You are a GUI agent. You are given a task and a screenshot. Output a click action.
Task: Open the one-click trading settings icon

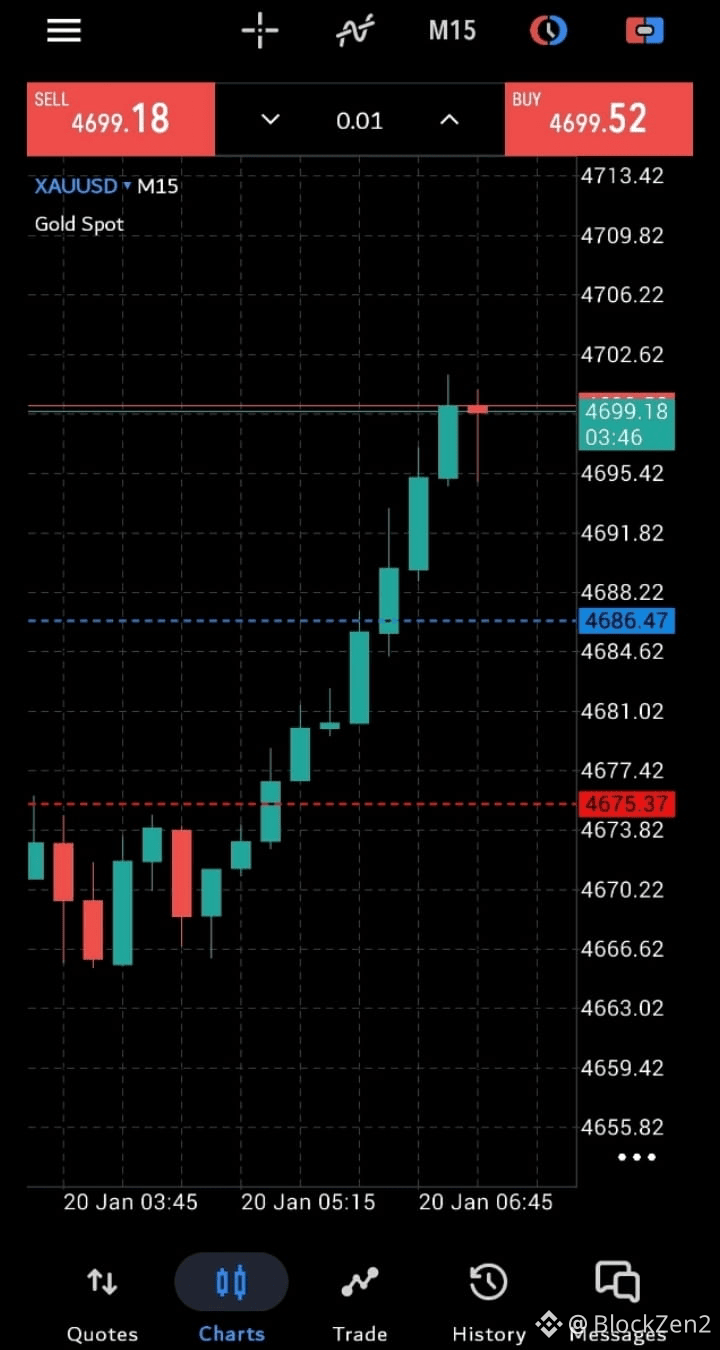click(x=644, y=30)
